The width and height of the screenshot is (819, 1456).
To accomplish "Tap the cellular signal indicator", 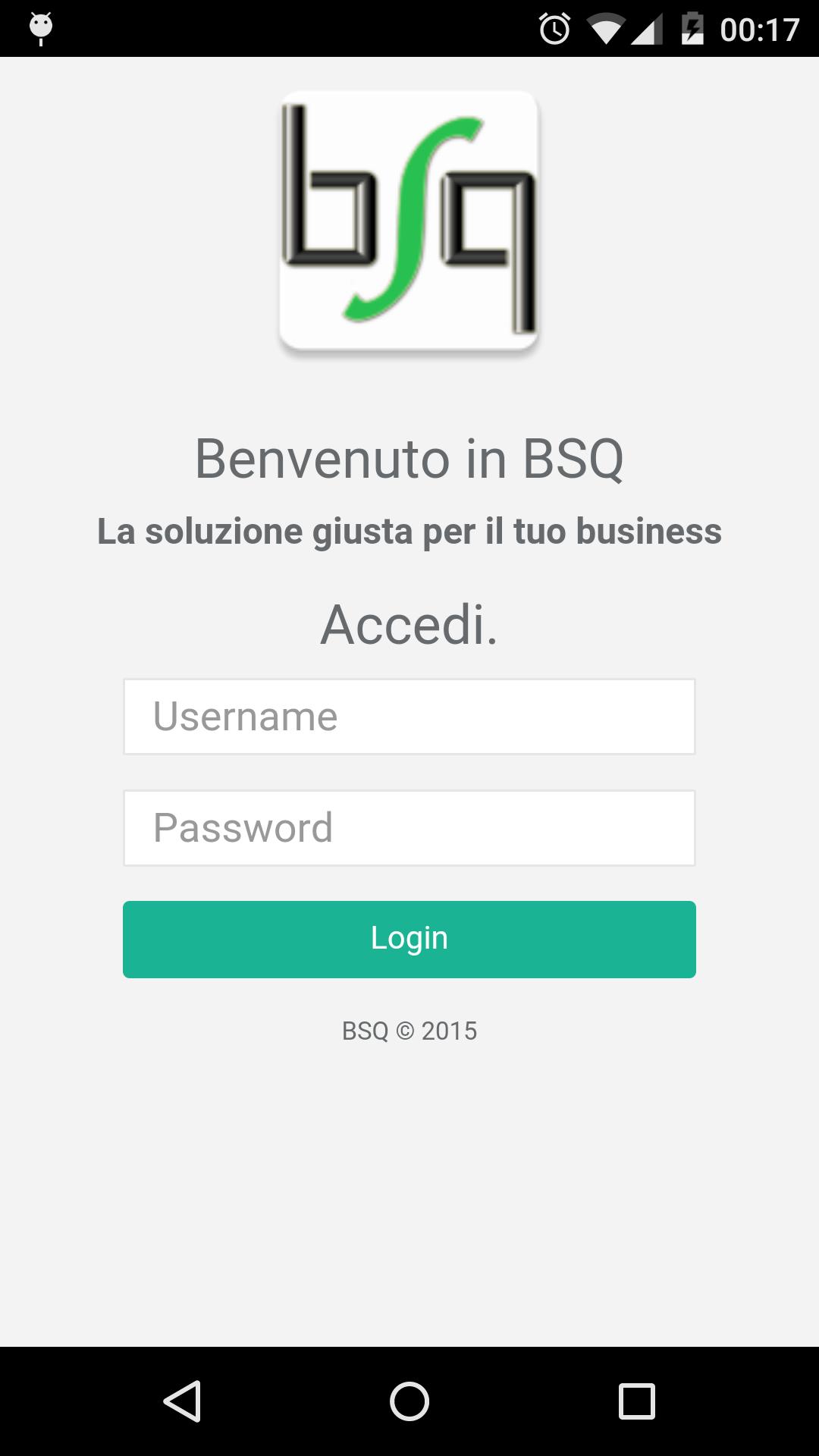I will (x=648, y=27).
